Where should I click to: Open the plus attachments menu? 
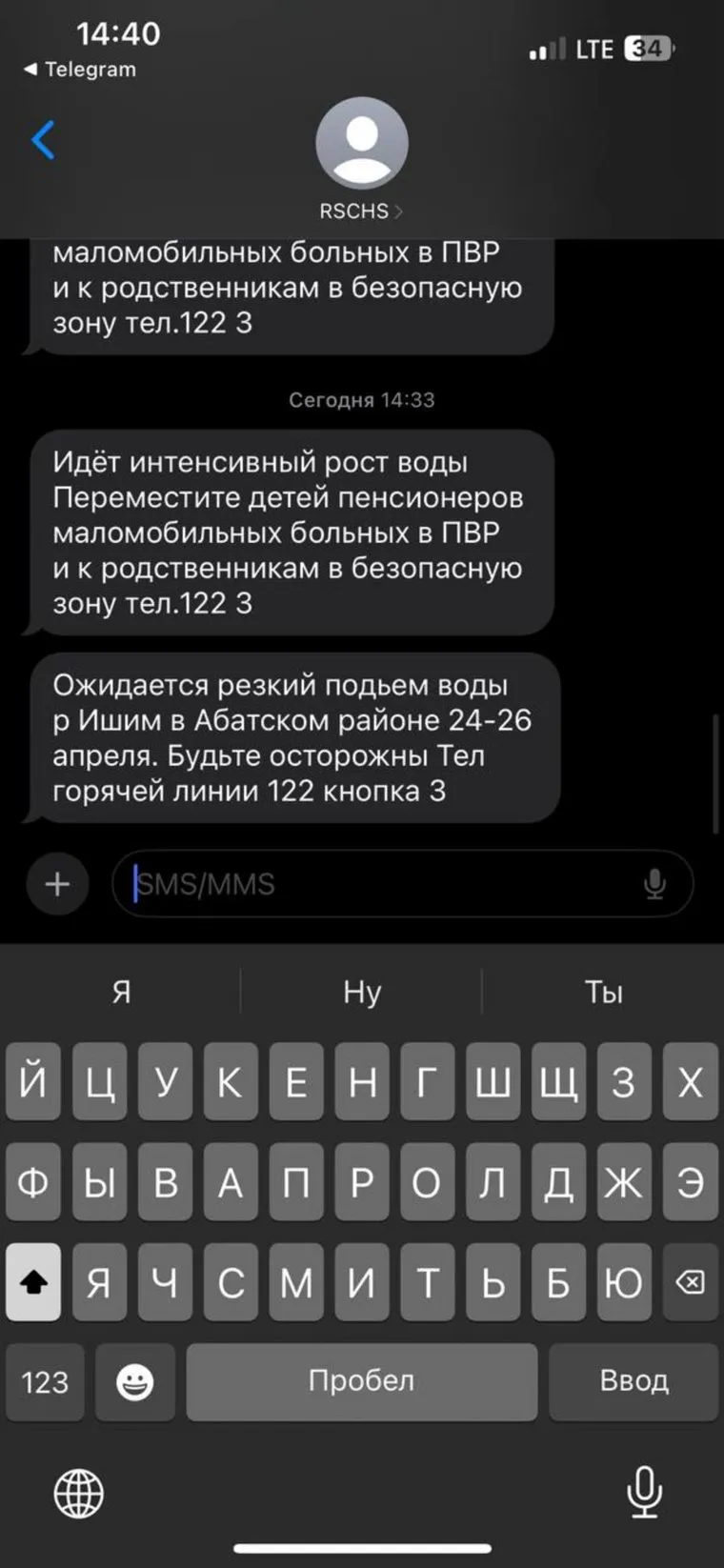[57, 884]
